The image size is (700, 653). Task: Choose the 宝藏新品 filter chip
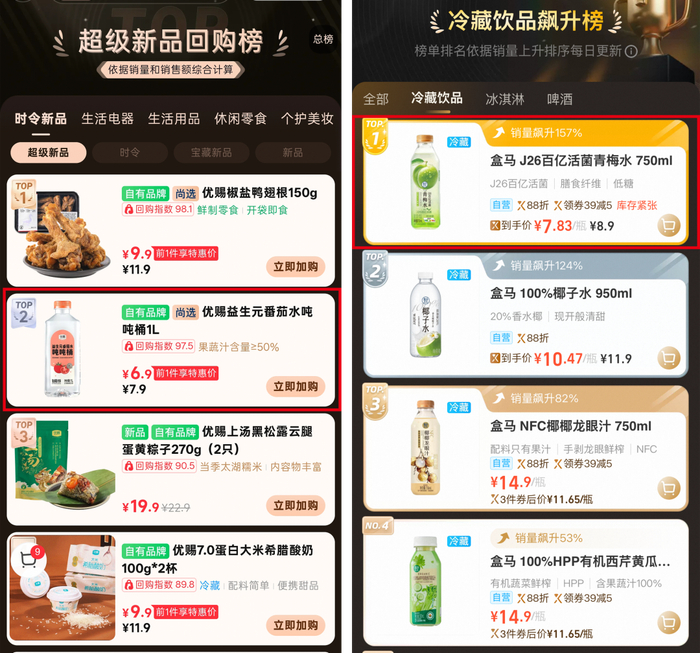[x=211, y=153]
